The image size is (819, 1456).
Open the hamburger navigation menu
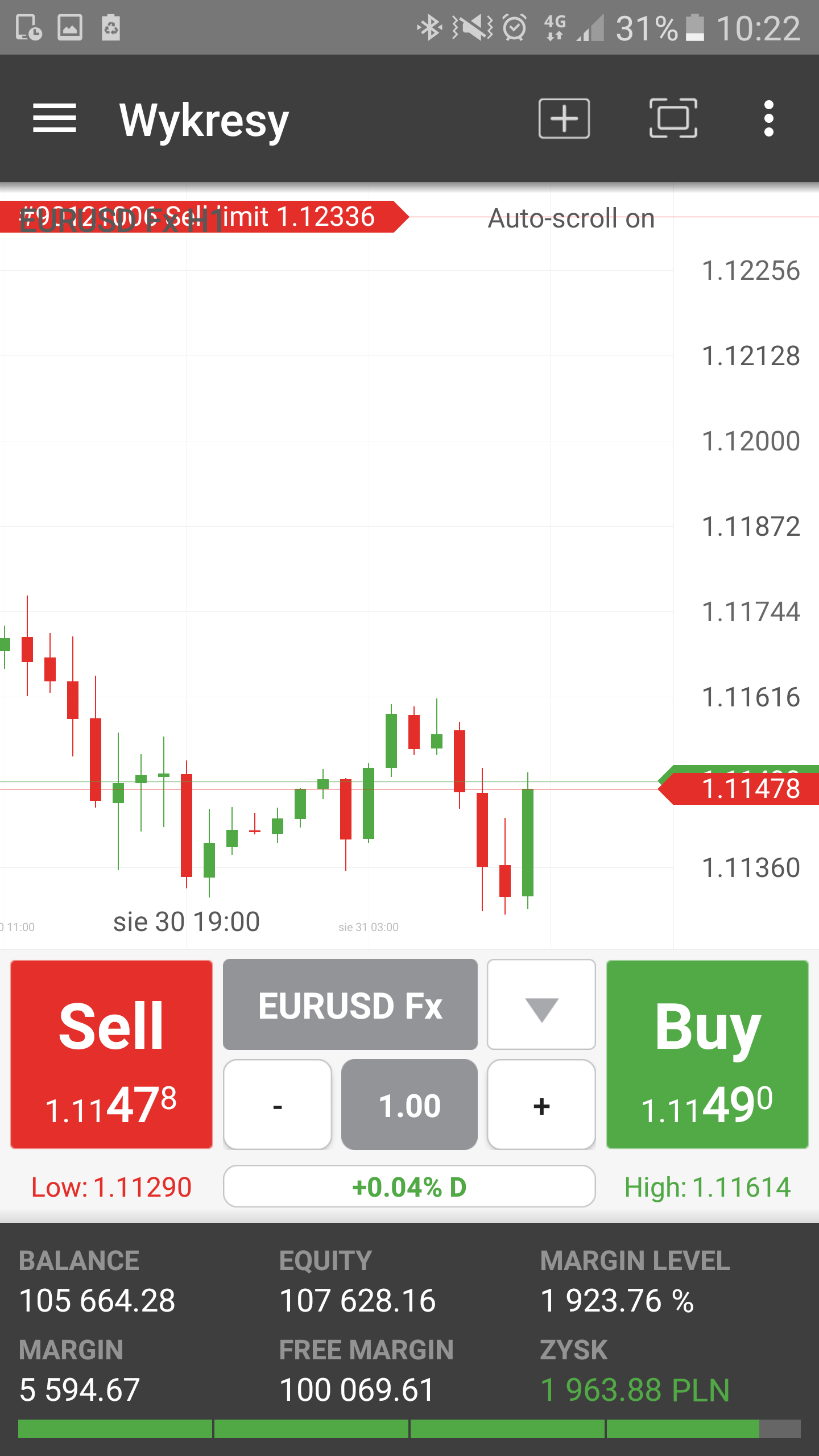(55, 119)
